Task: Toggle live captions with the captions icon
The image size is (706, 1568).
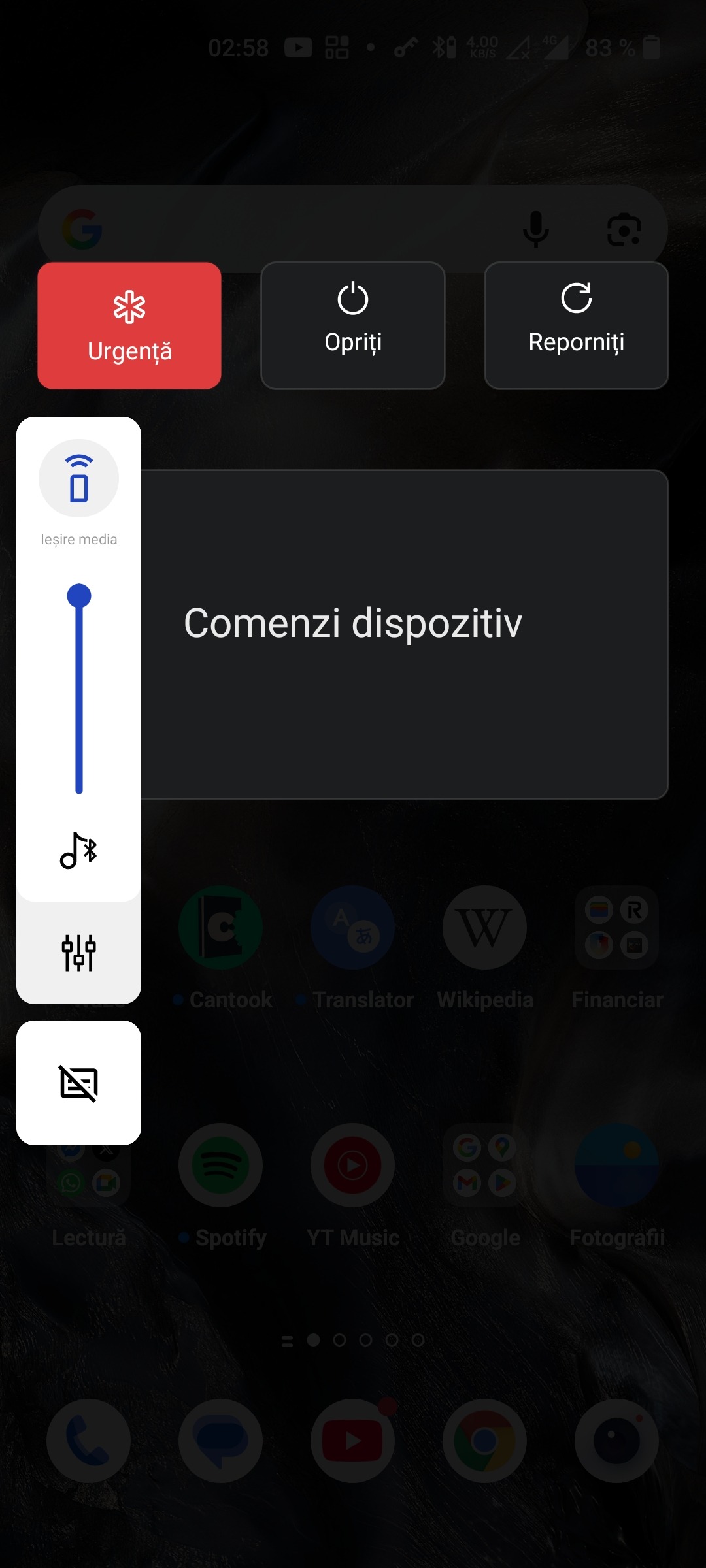Action: coord(79,1083)
